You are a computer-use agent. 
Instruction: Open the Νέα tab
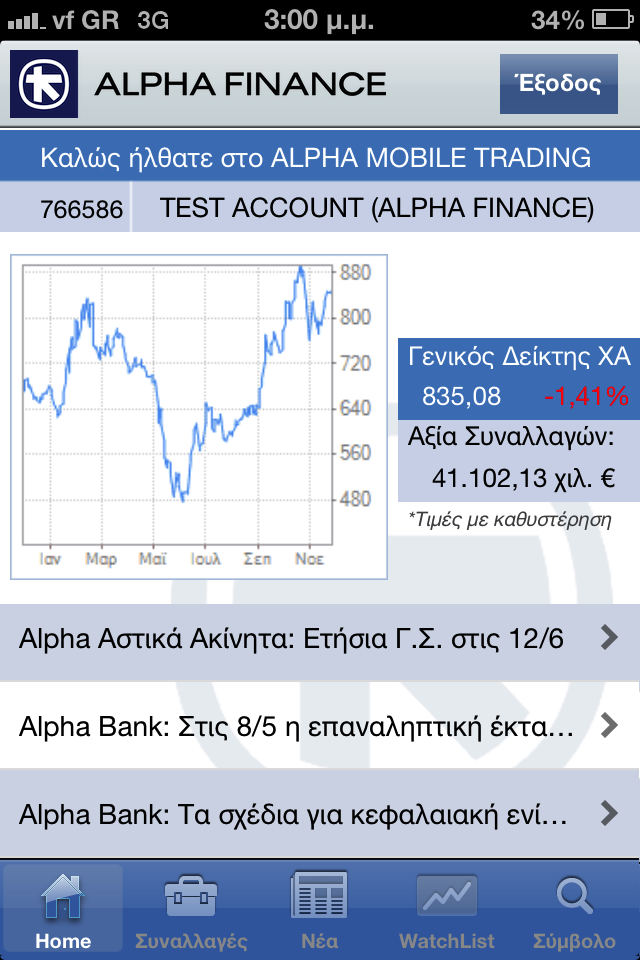tap(319, 910)
